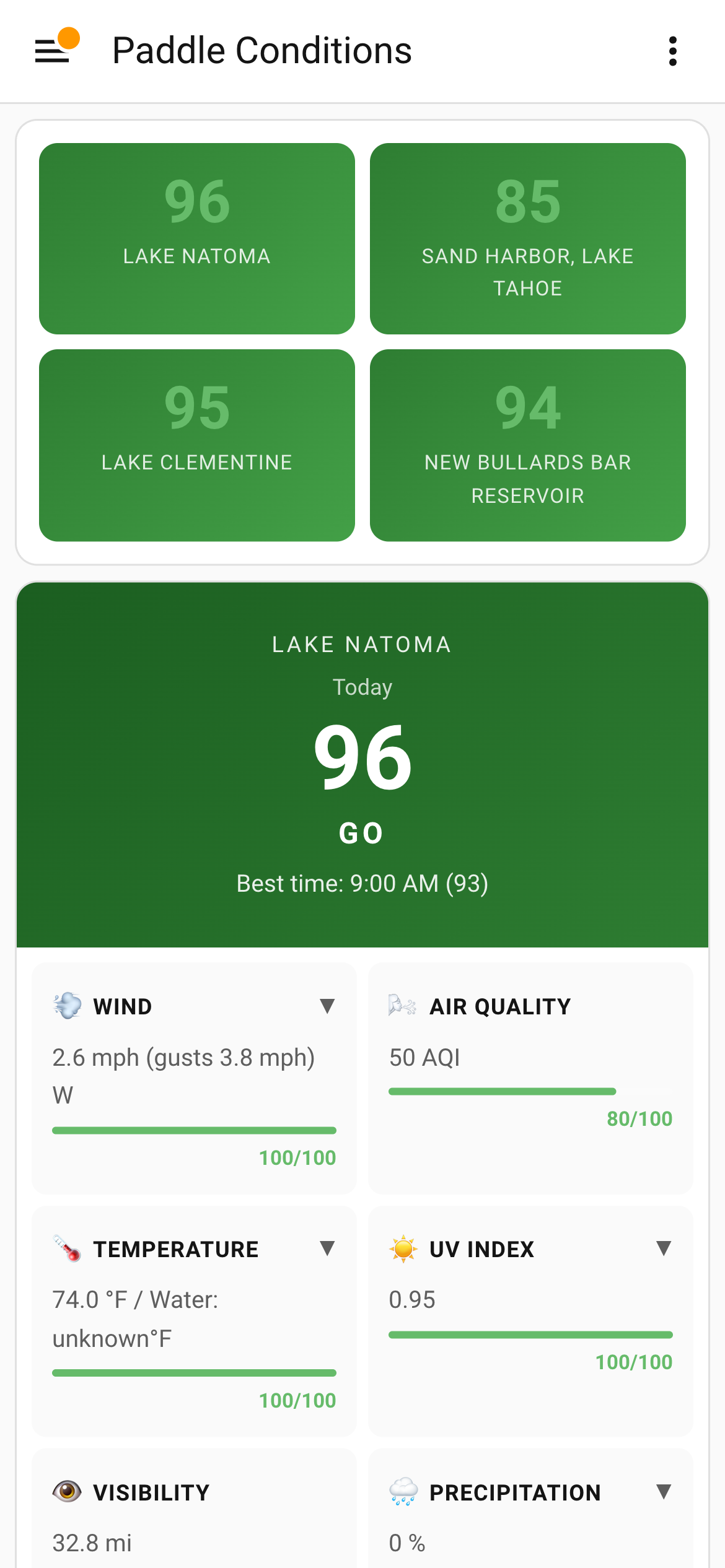Click the temperature thermometer icon
Screen dimensions: 725x1568
pos(67,1248)
